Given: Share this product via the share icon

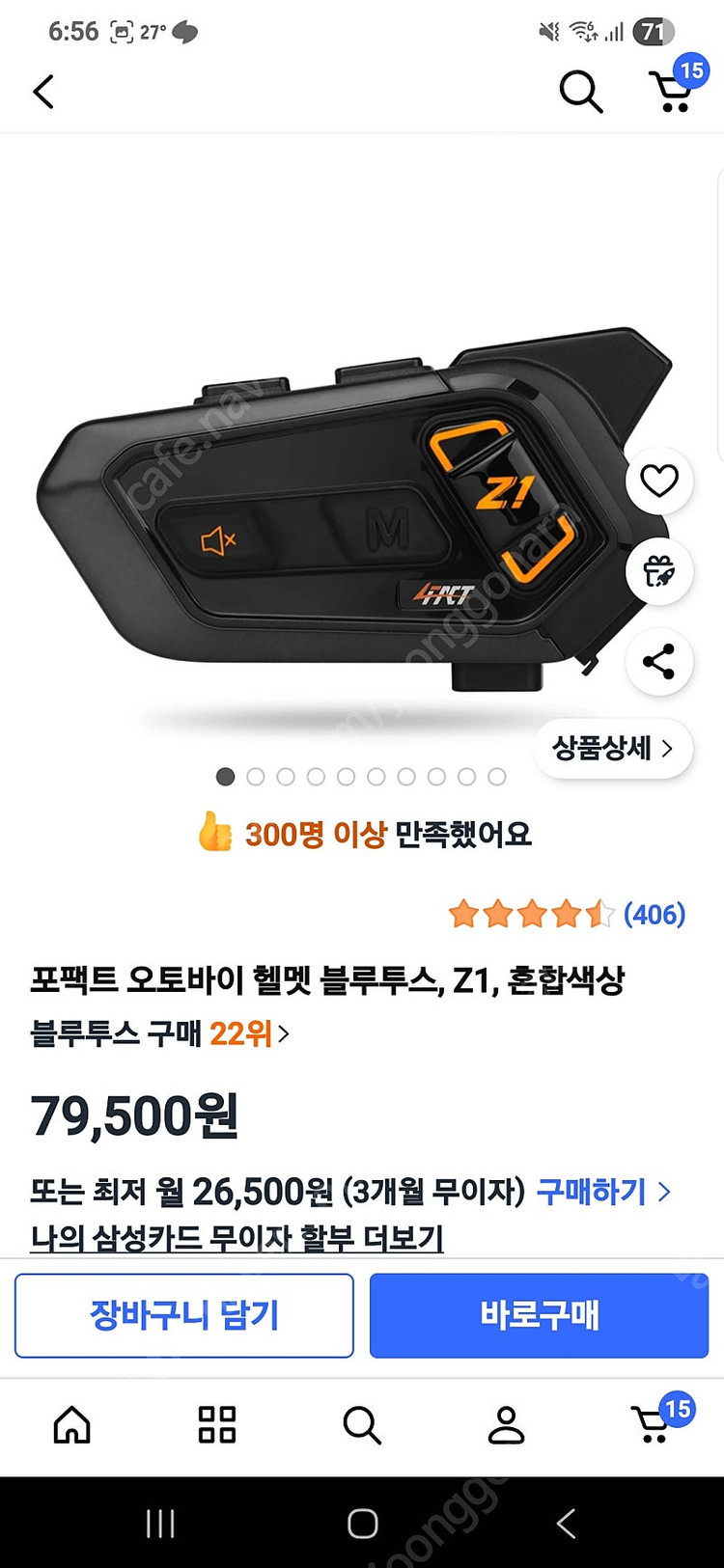Looking at the screenshot, I should tap(659, 662).
